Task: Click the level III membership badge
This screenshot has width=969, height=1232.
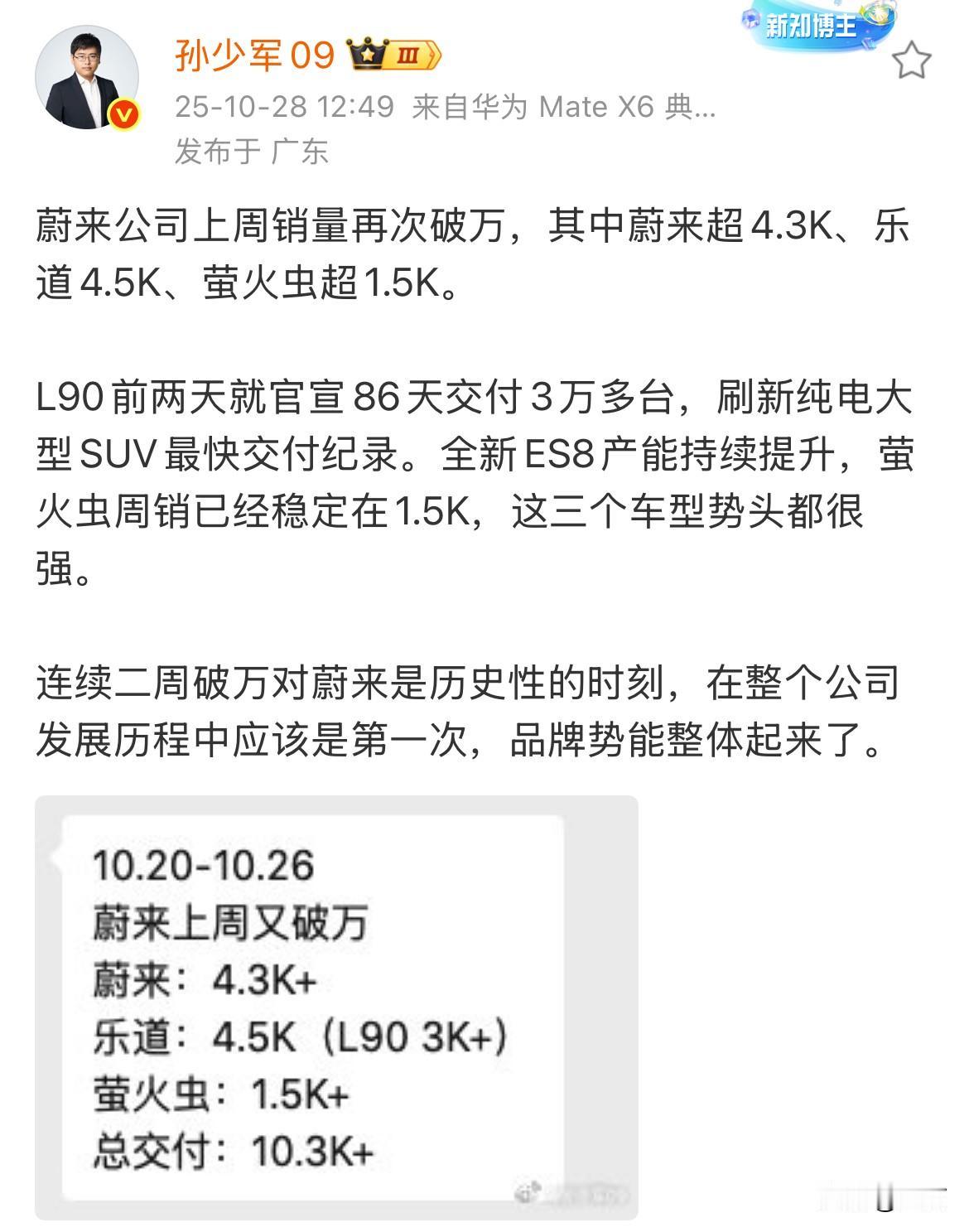Action: click(x=407, y=54)
